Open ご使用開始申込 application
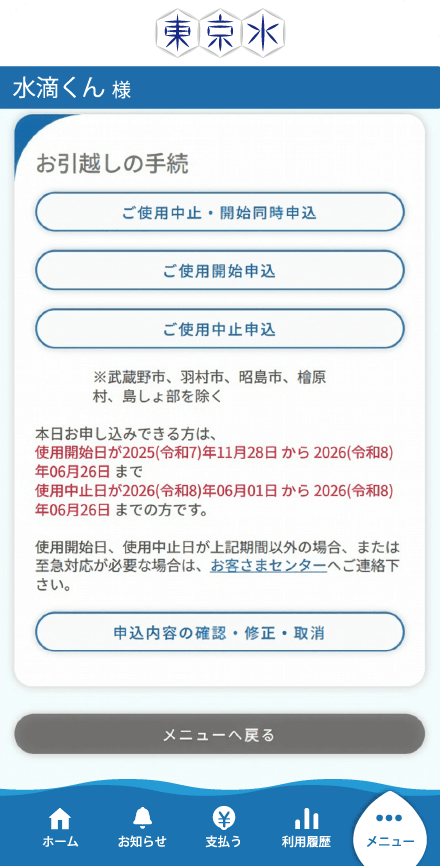 (220, 271)
